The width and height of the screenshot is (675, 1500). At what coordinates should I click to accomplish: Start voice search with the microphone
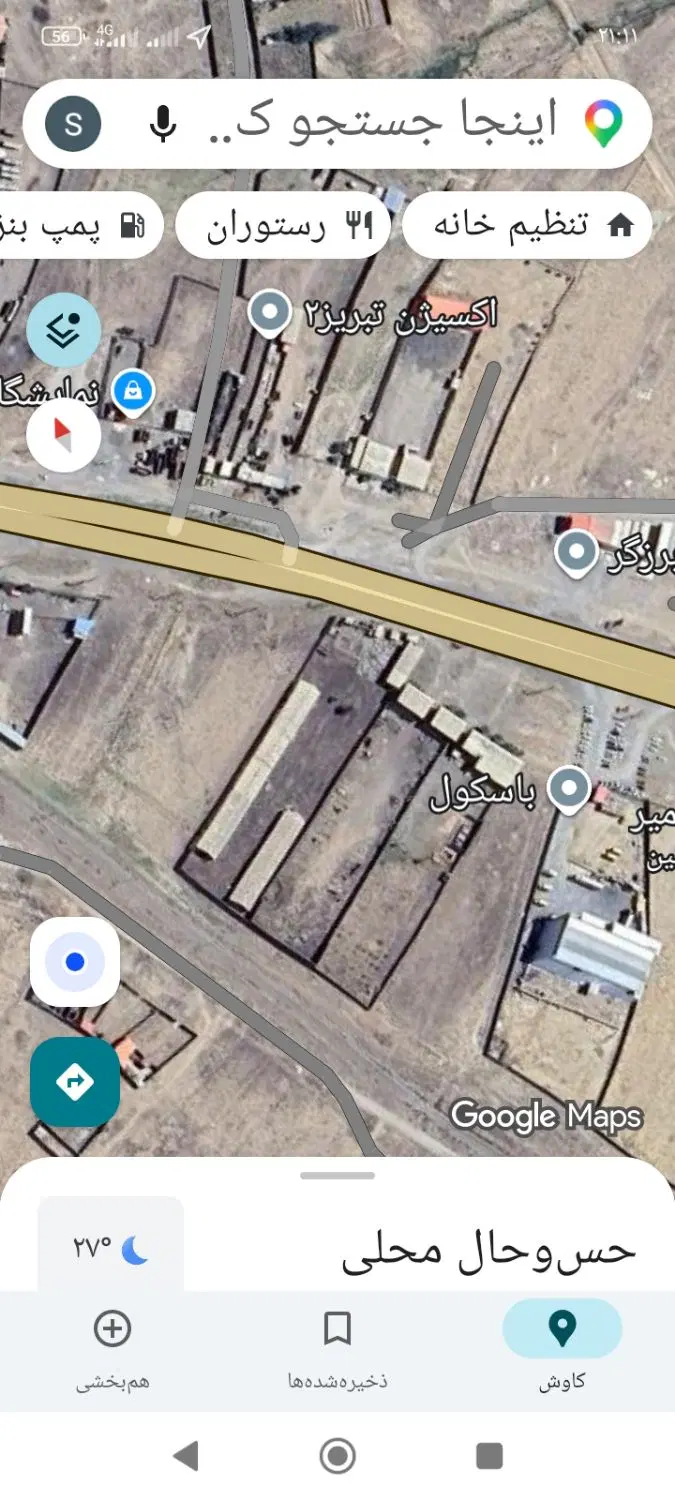pos(164,124)
